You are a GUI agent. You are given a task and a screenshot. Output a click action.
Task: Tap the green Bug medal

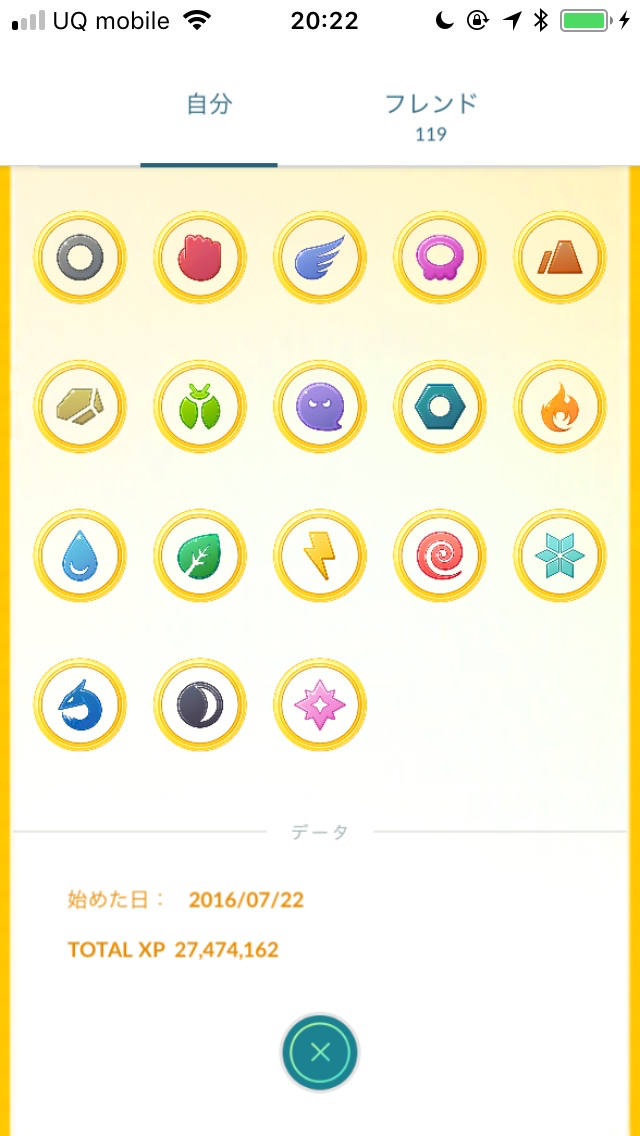click(x=200, y=407)
